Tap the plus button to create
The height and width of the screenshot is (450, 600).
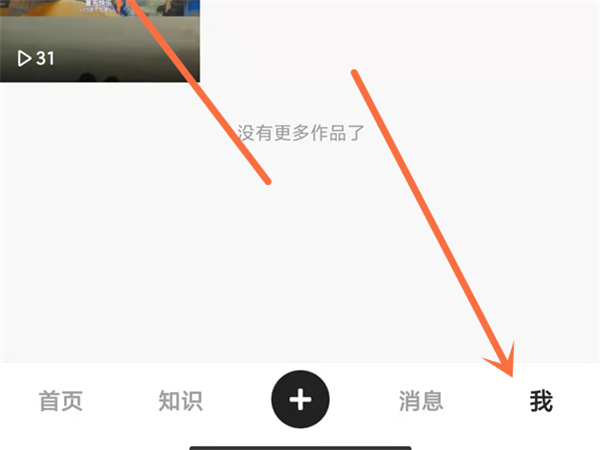point(300,401)
